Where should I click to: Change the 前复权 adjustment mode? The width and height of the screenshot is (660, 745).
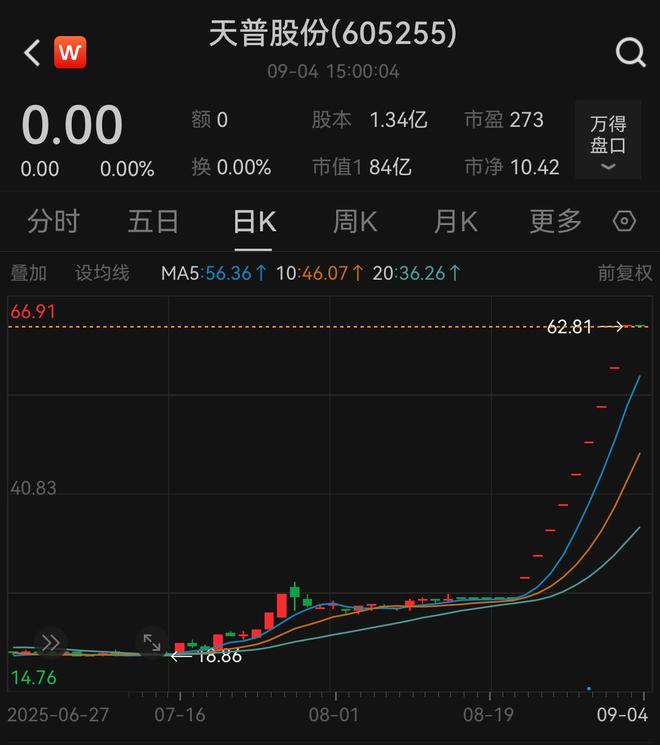[x=625, y=272]
